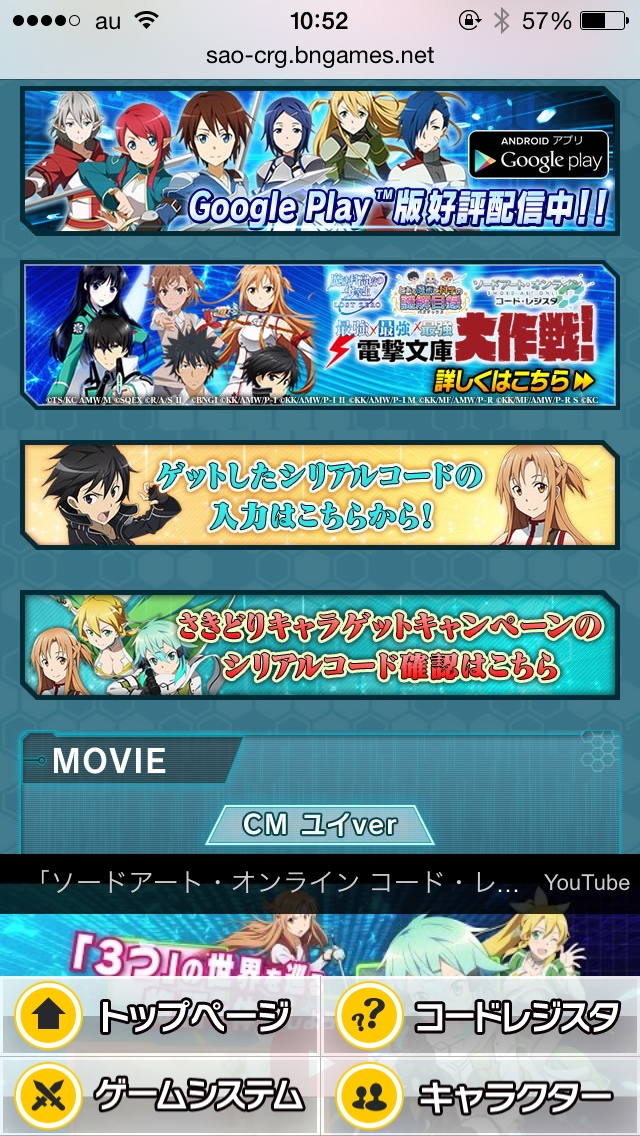Open the キャラクター page

coord(481,1095)
